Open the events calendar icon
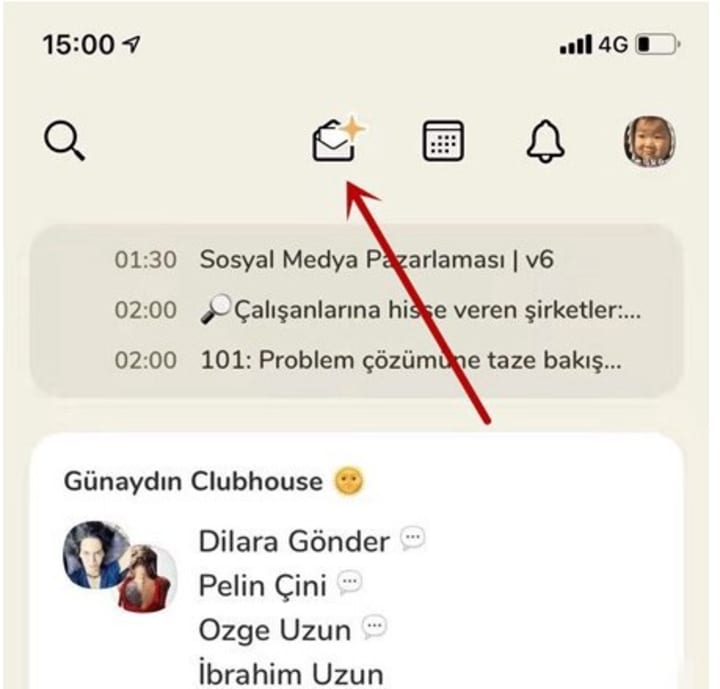The width and height of the screenshot is (720, 689). point(442,141)
